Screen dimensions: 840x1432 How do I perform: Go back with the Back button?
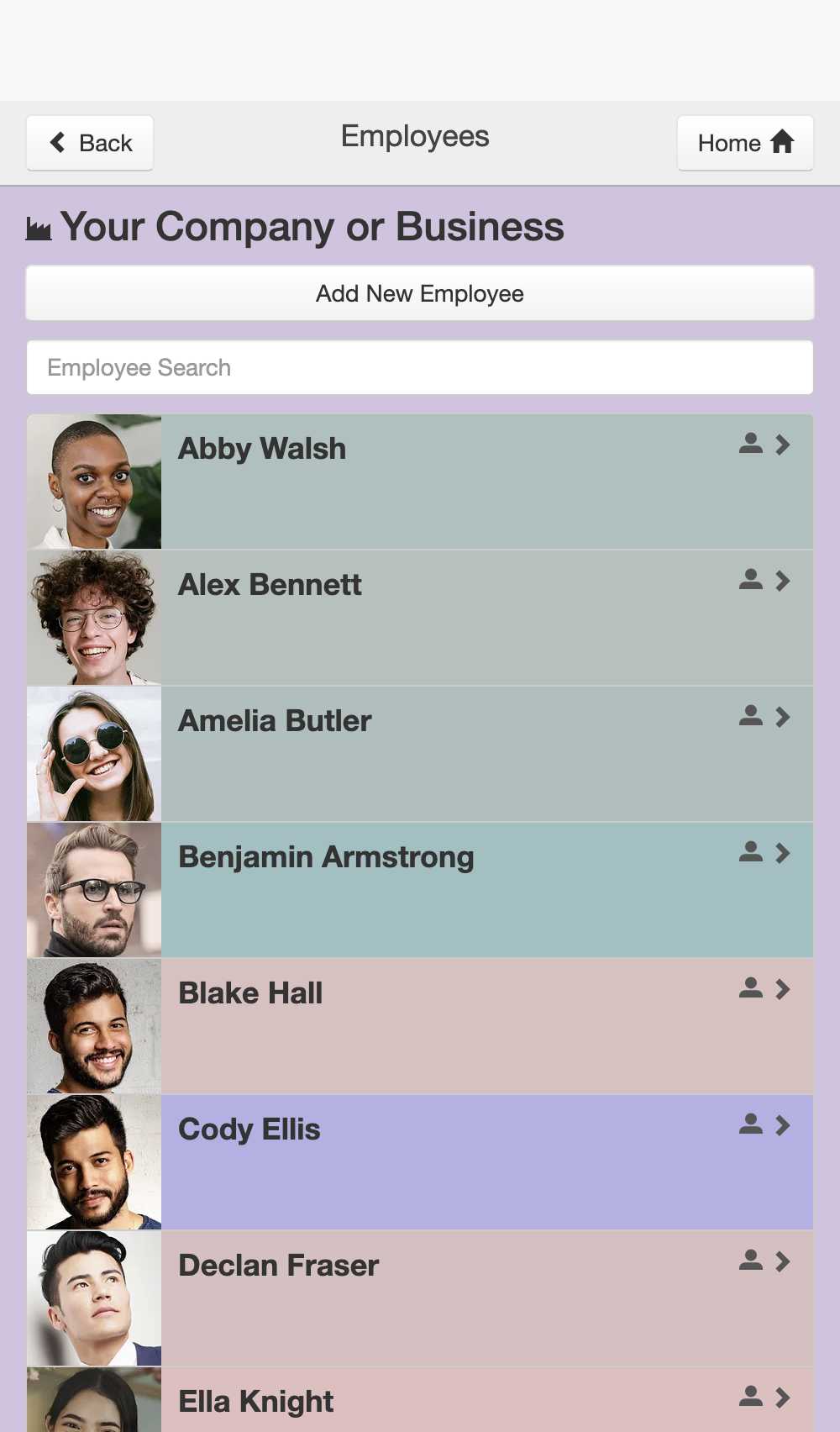click(90, 143)
